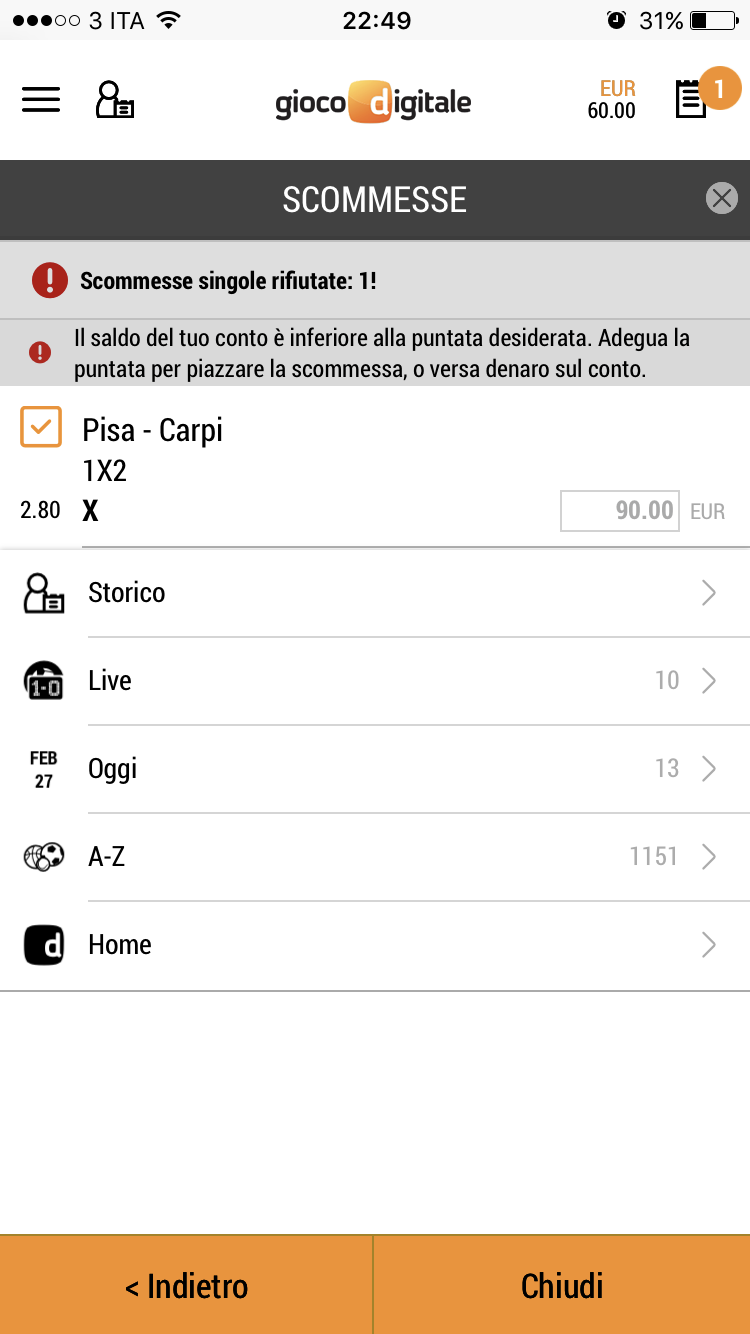
Task: Tap the Indietro button
Action: click(x=186, y=1285)
